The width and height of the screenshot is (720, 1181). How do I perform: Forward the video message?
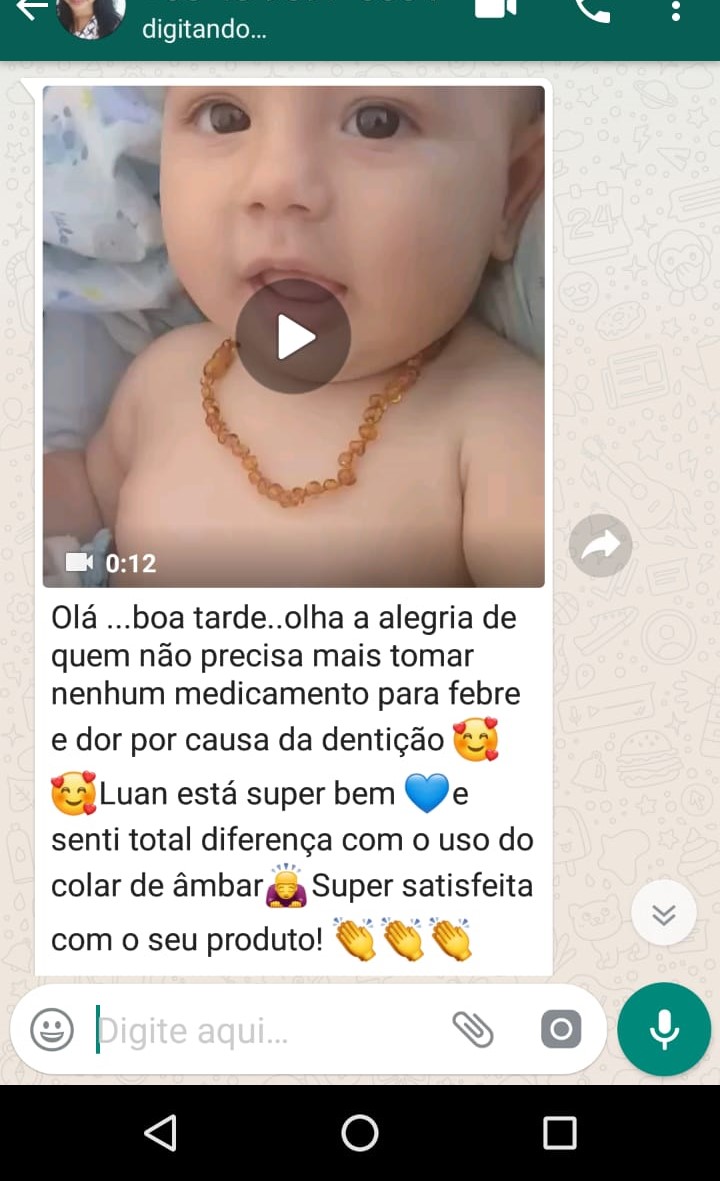tap(600, 545)
